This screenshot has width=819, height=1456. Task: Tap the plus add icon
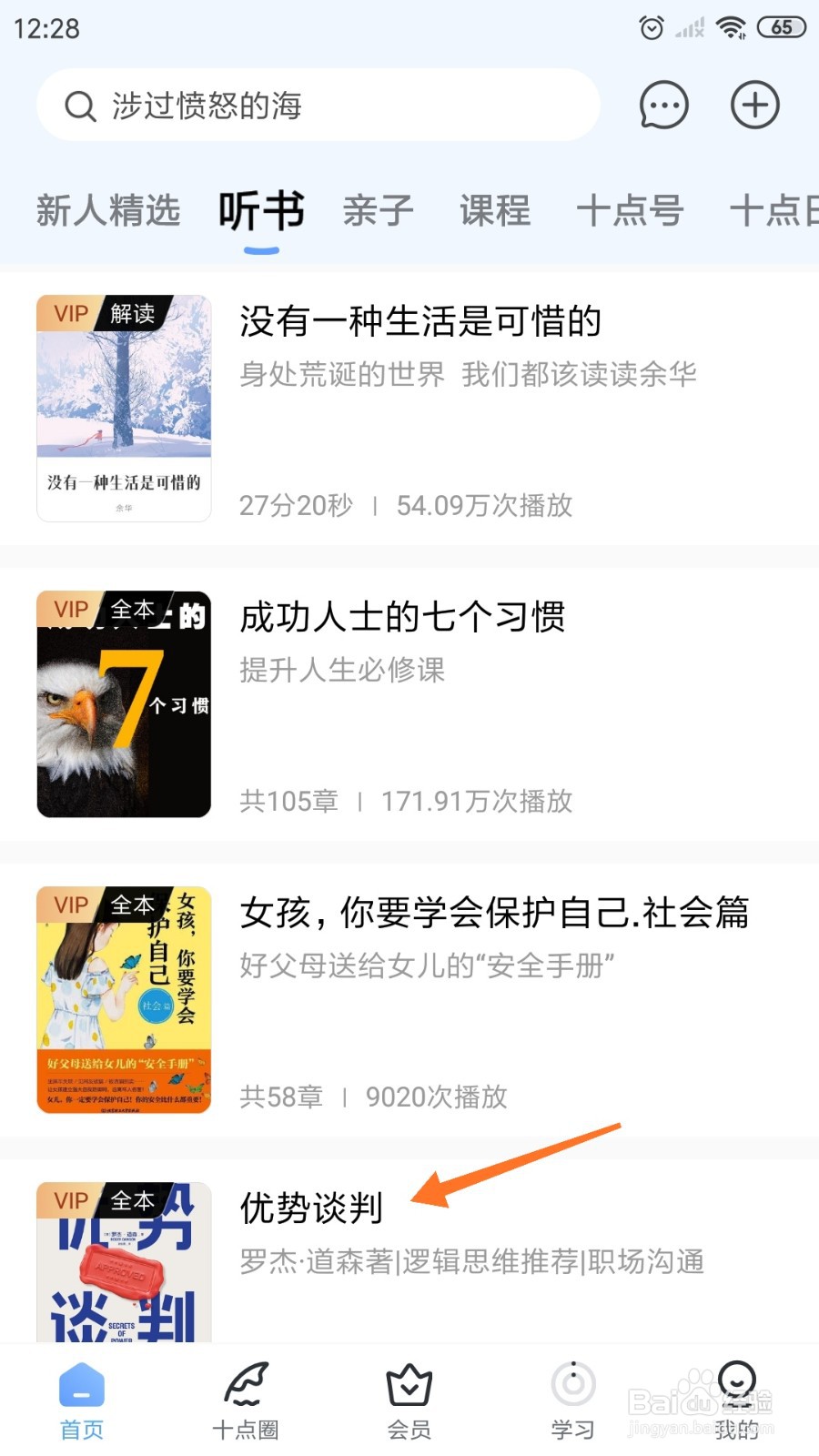tap(754, 106)
